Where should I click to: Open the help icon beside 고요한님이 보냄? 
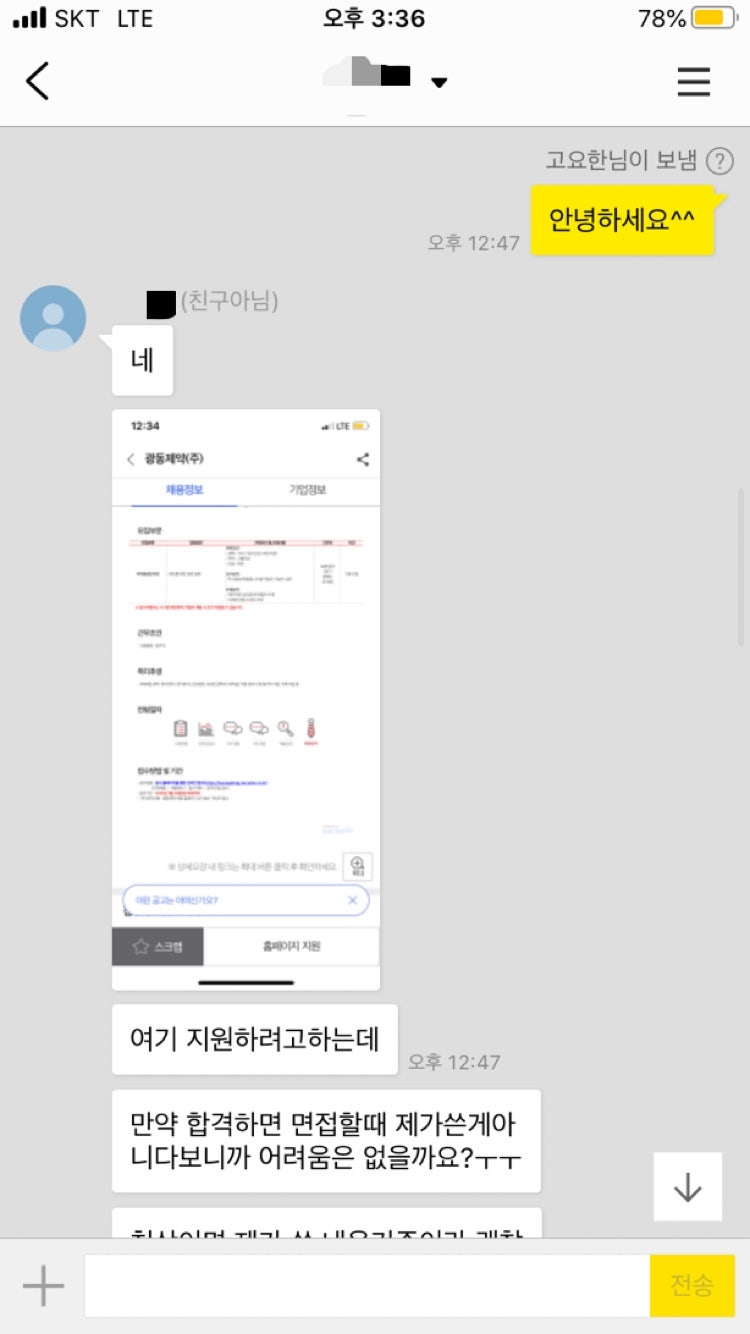(x=719, y=161)
